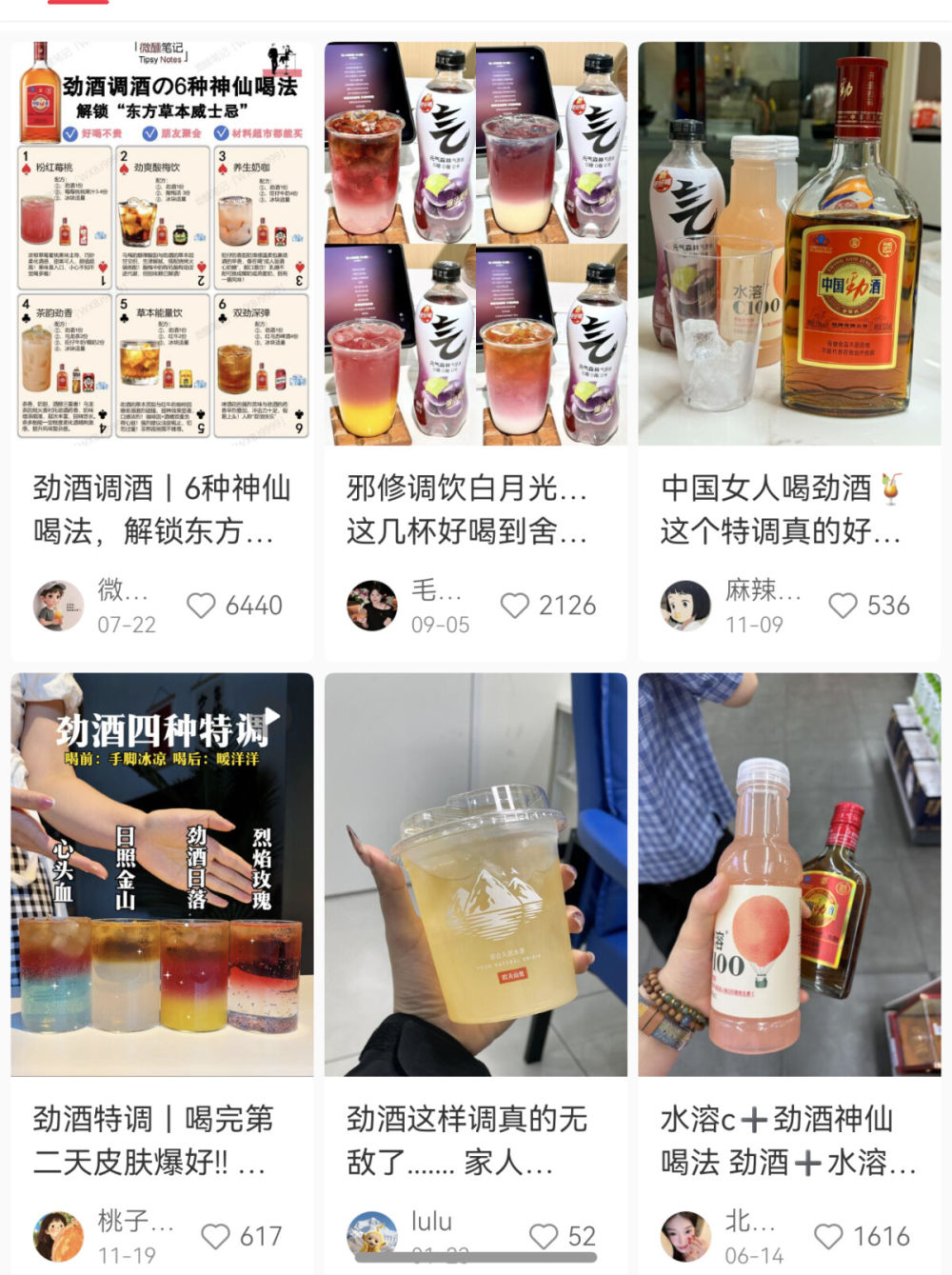The image size is (952, 1275).
Task: Like the post with 6440 likes
Action: pos(202,606)
